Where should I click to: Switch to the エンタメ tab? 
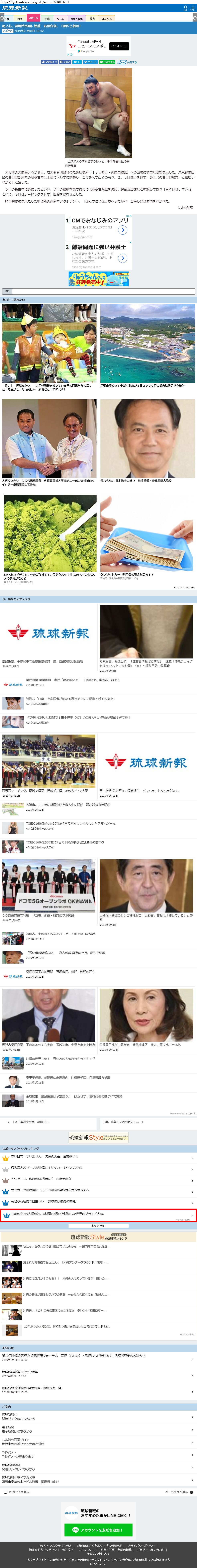point(107,18)
